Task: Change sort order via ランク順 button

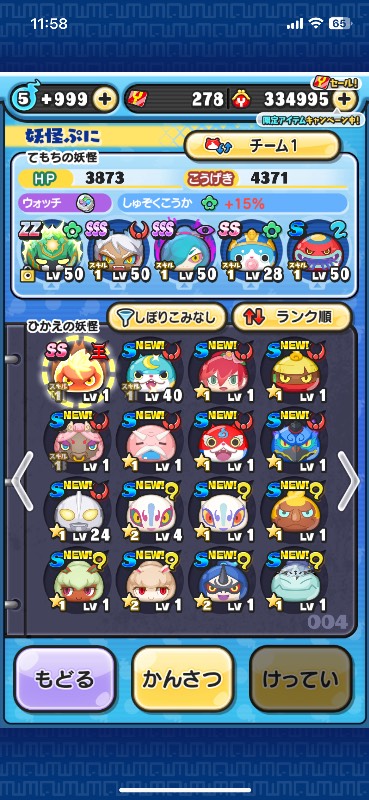Action: pos(292,317)
